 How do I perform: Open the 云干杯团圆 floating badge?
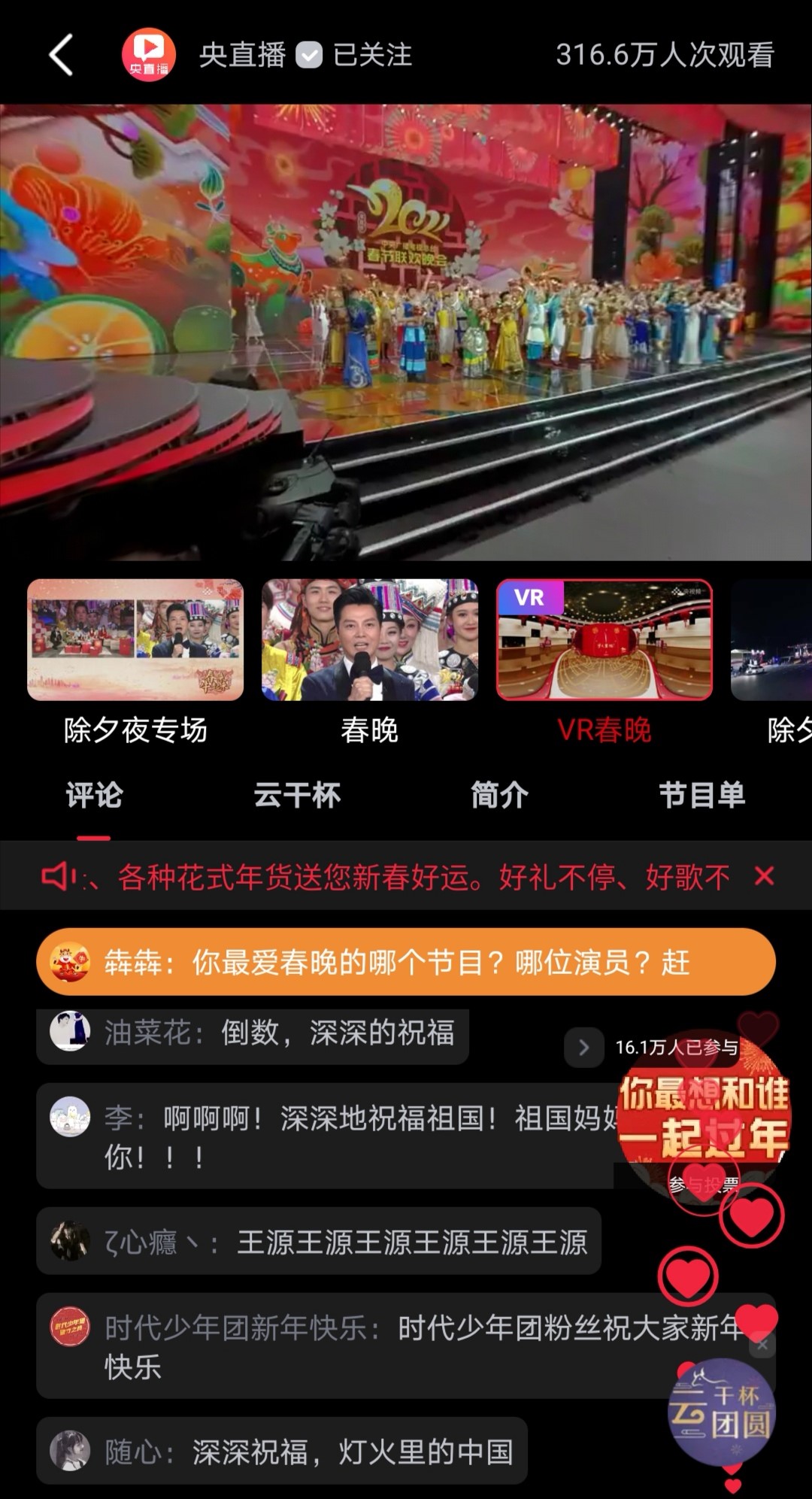(722, 1412)
